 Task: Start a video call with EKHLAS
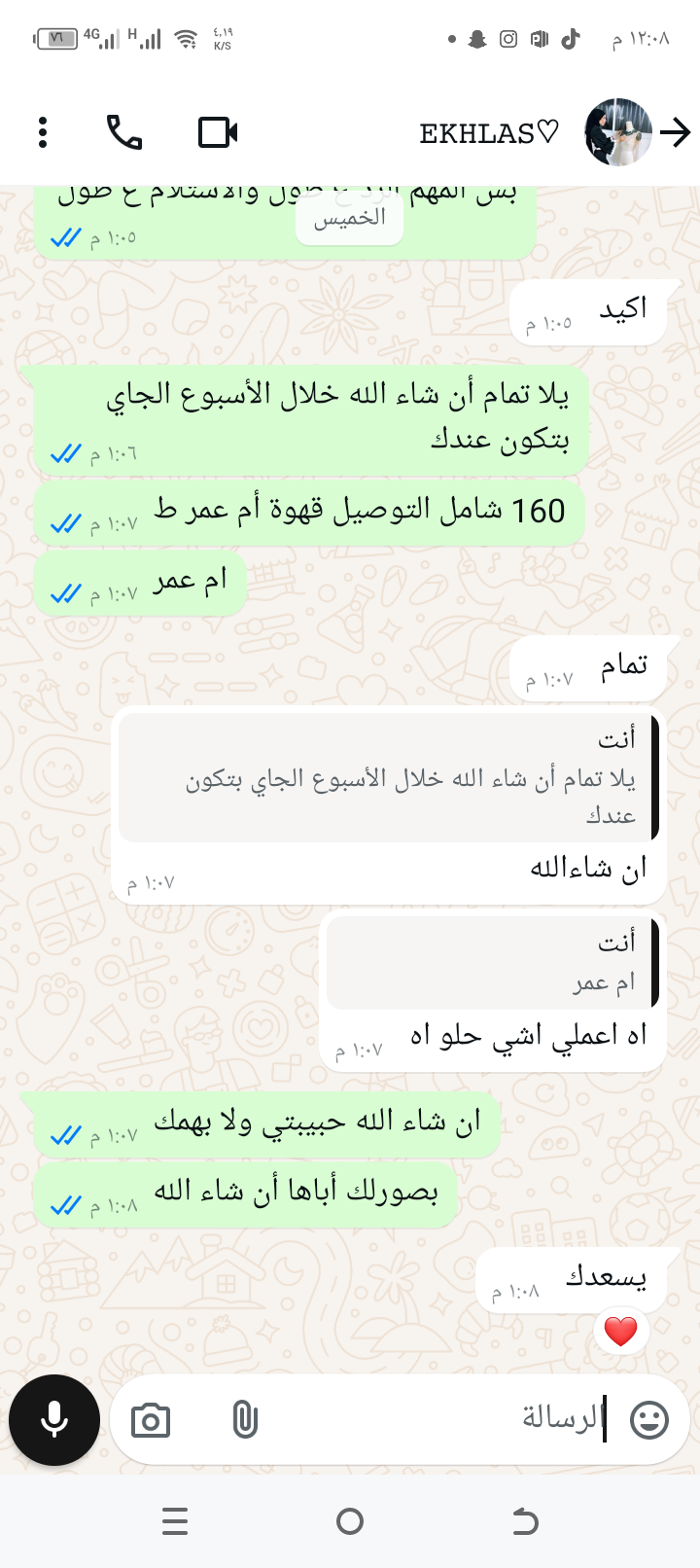[218, 132]
